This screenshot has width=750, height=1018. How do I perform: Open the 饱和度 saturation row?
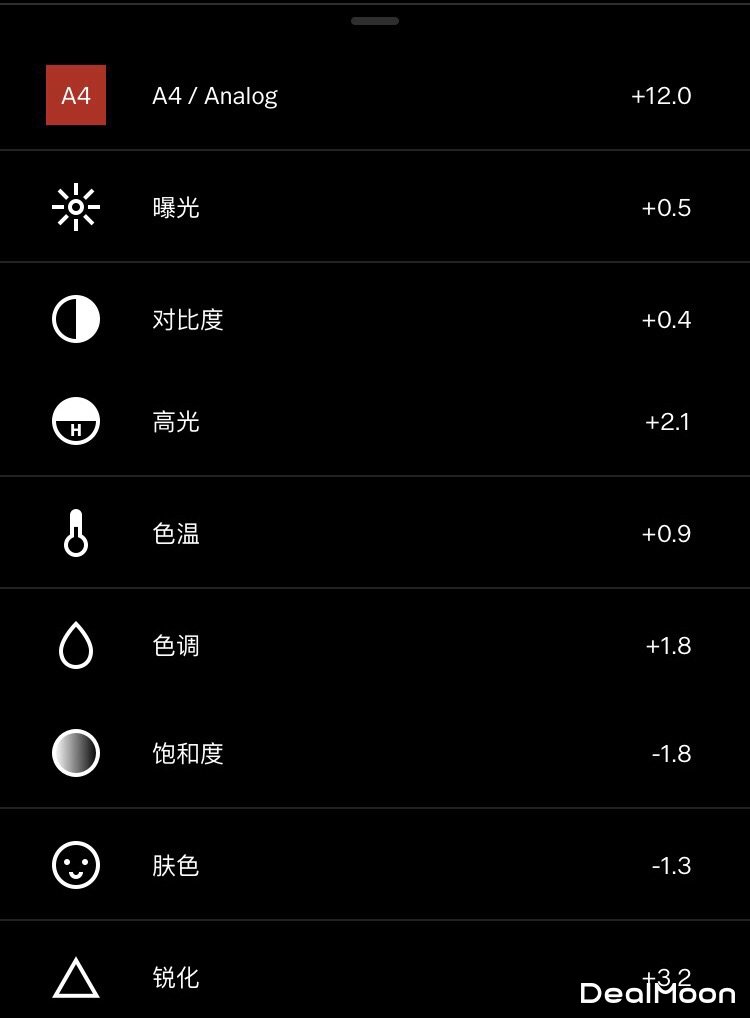[x=188, y=753]
